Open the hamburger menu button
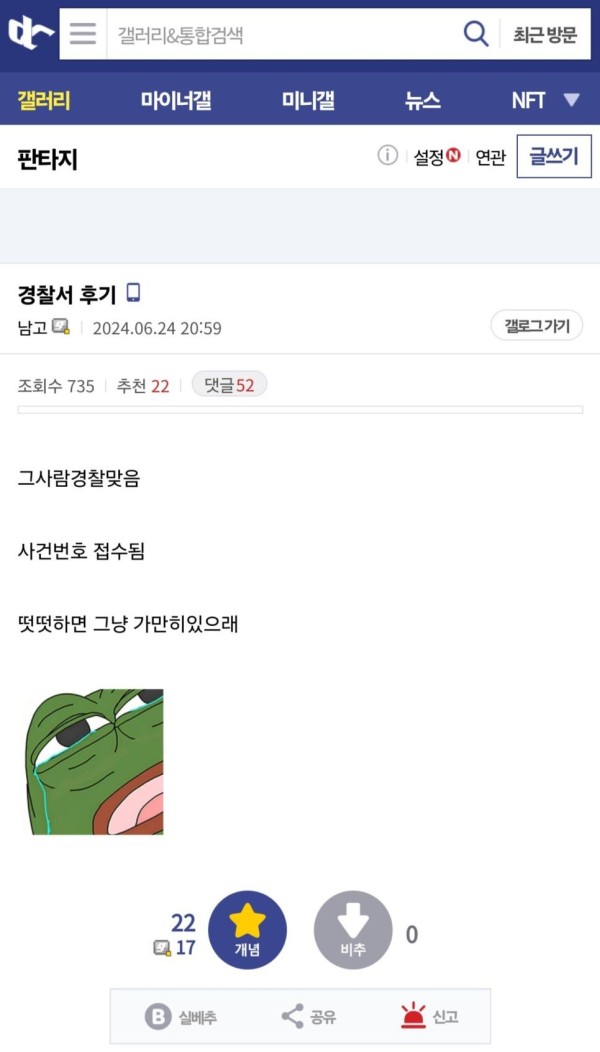The width and height of the screenshot is (600, 1052). pos(83,34)
